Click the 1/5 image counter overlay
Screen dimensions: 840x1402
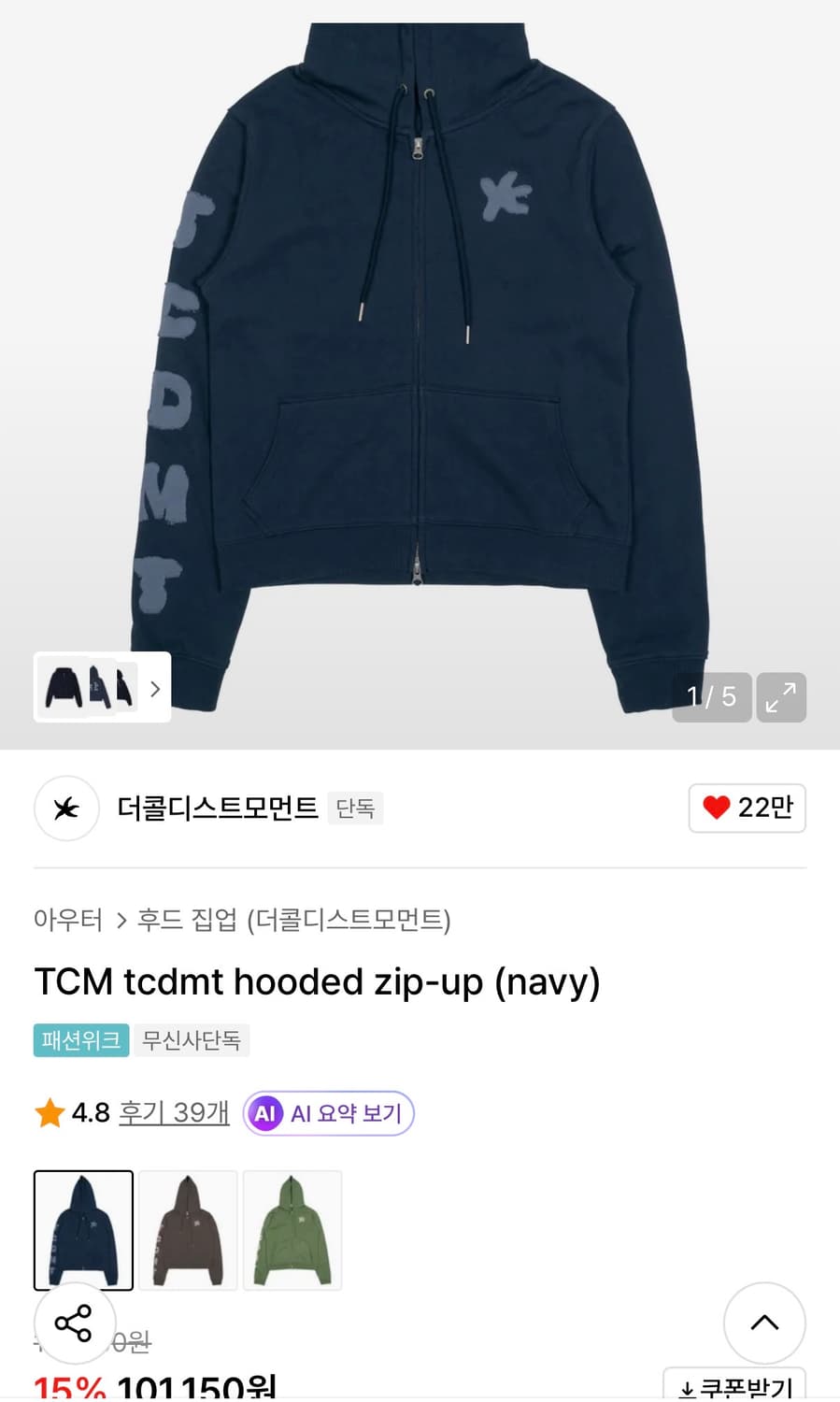[x=711, y=696]
